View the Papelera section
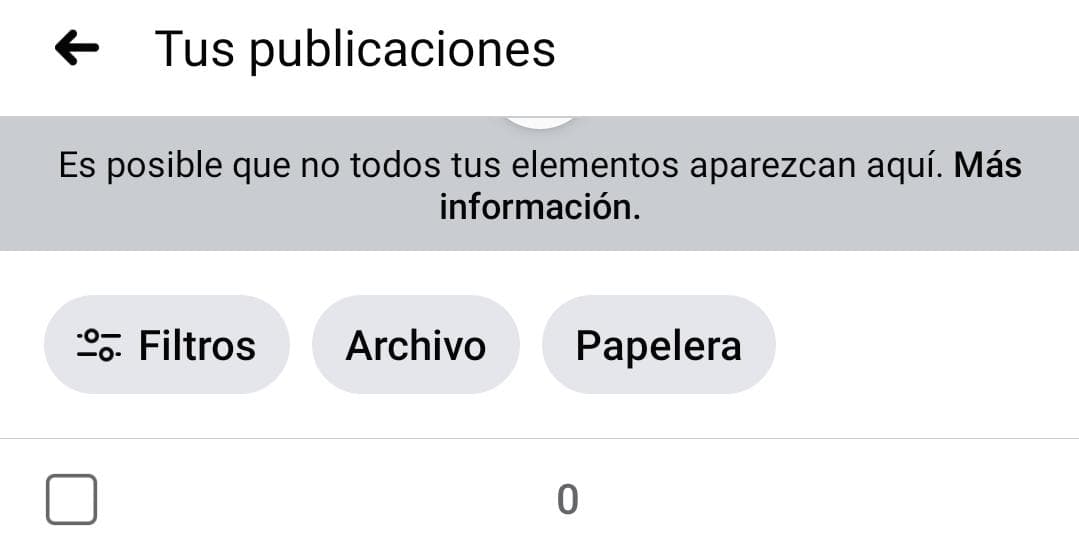Viewport: 1079px width, 551px height. 658,345
